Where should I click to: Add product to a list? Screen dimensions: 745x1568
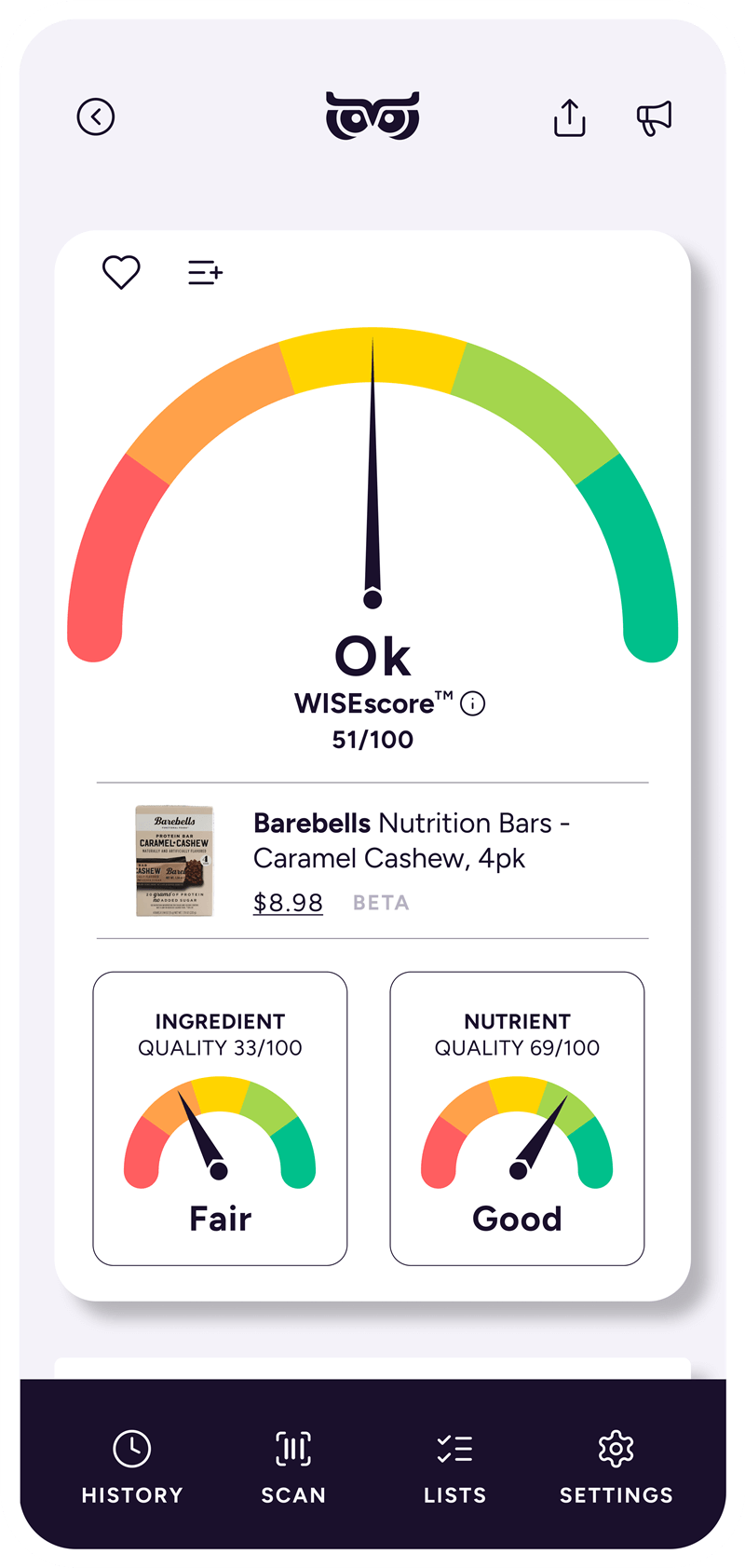[205, 273]
